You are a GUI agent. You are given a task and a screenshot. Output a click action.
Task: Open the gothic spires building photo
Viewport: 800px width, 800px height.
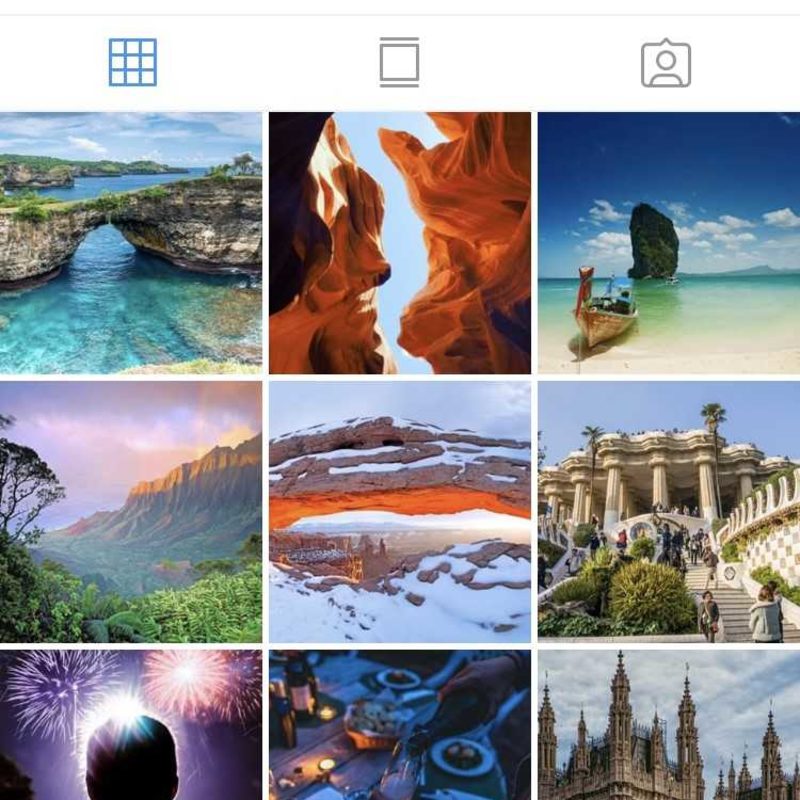(668, 725)
